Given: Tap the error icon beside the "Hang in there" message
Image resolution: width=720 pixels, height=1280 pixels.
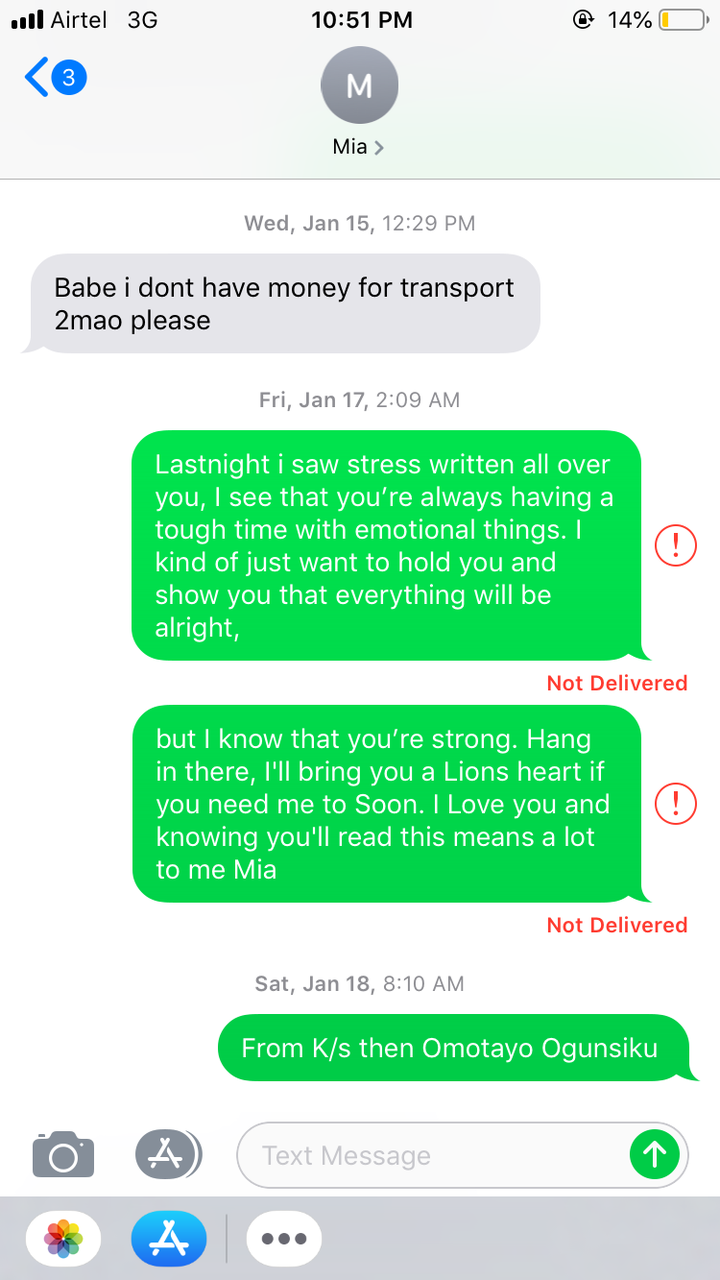Looking at the screenshot, I should tap(675, 803).
